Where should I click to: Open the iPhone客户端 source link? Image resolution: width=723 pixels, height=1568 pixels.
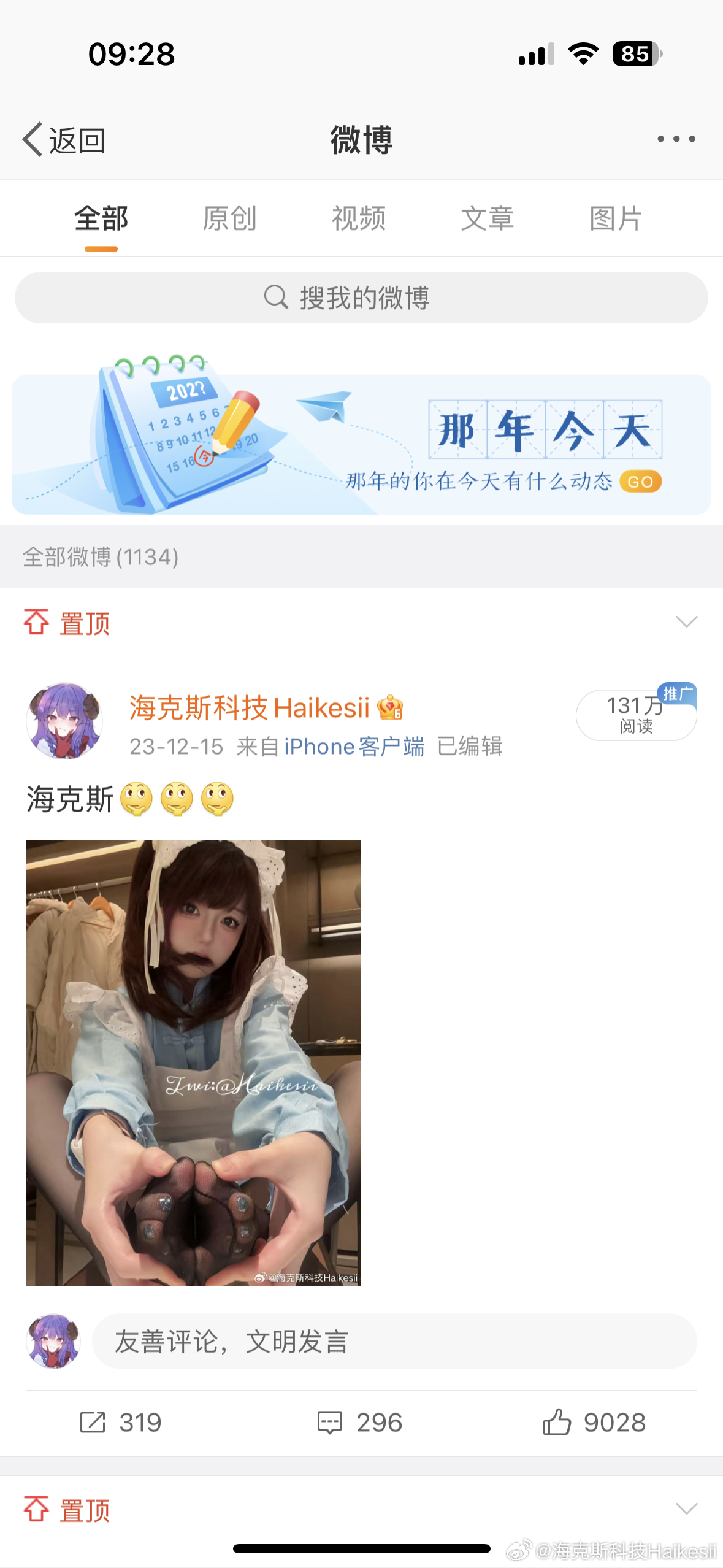pyautogui.click(x=354, y=747)
